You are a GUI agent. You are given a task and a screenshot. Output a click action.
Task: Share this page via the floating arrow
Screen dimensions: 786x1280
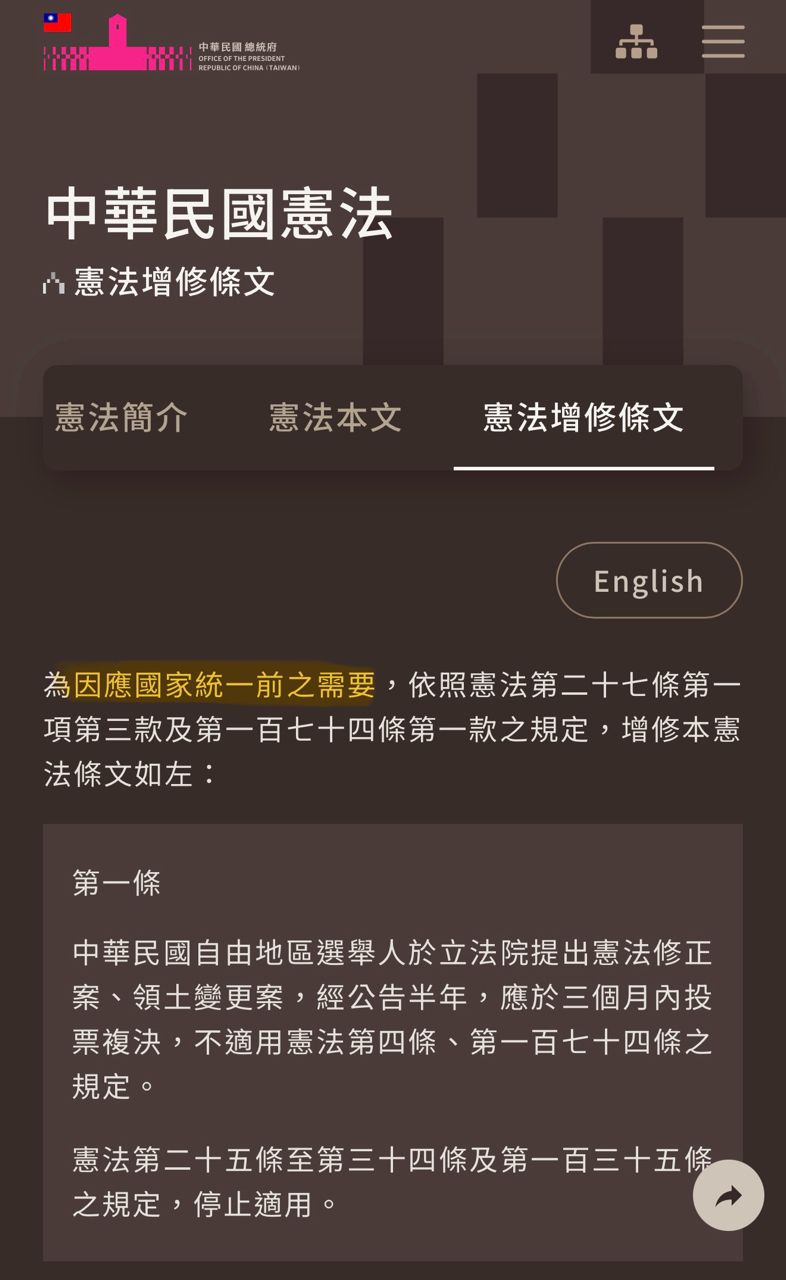(x=728, y=1195)
